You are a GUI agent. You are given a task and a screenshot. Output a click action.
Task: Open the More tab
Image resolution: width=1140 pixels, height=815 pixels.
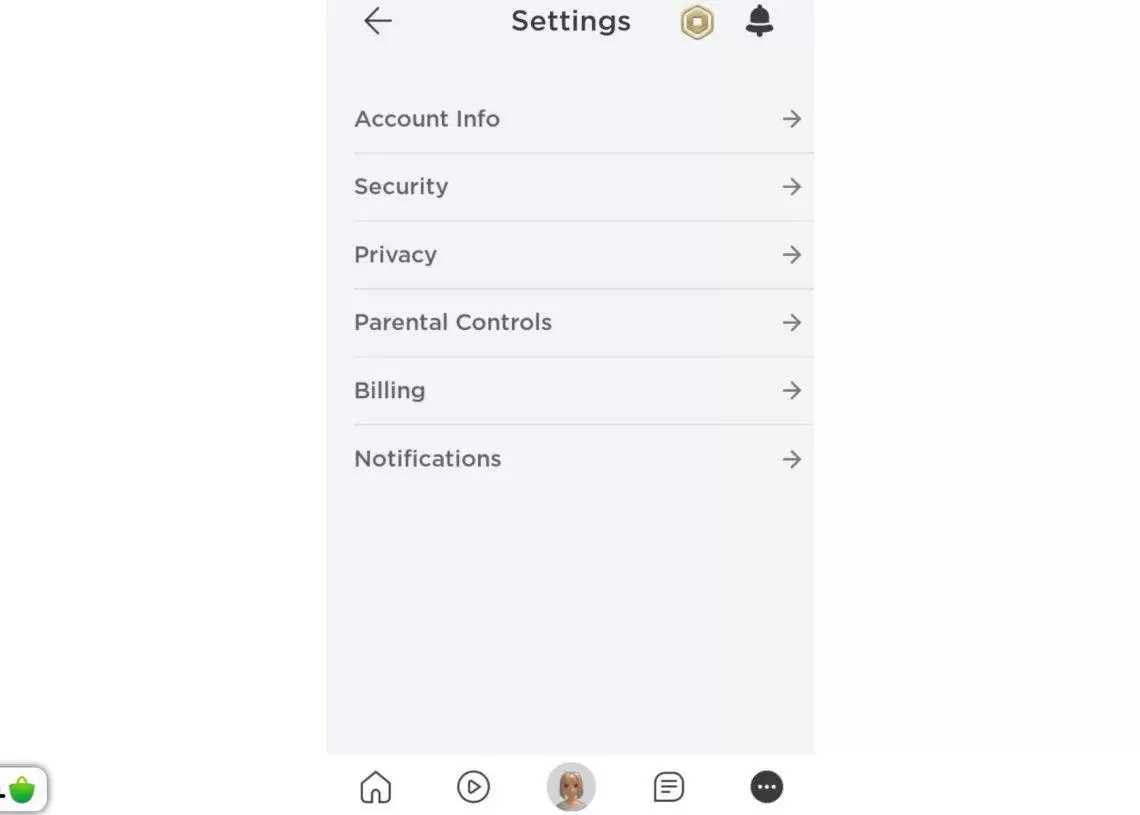pos(767,787)
